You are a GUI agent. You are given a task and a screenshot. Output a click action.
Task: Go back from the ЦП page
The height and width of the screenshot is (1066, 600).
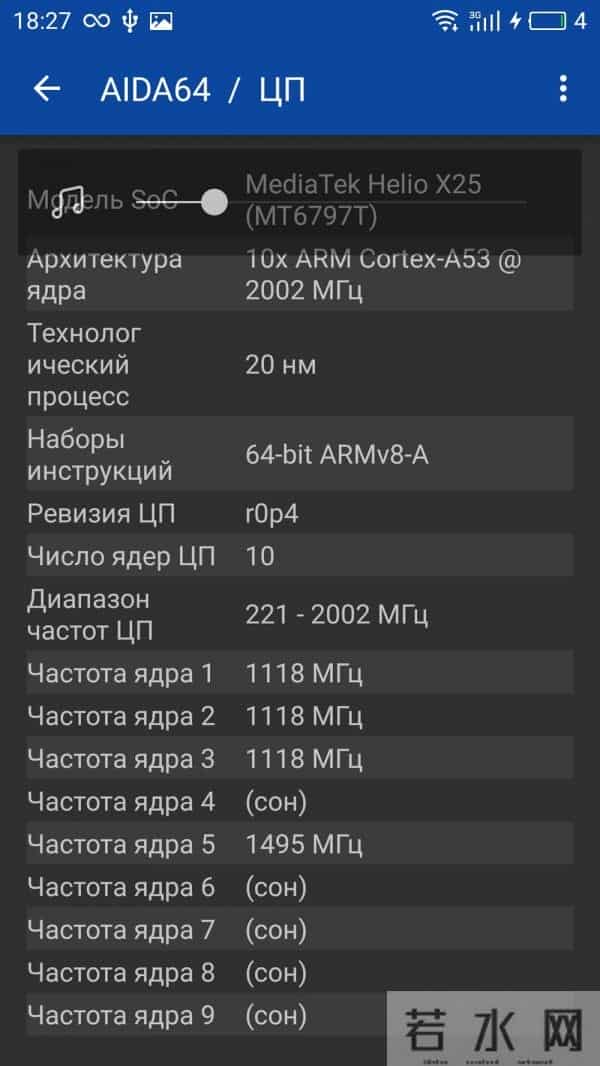pos(47,89)
